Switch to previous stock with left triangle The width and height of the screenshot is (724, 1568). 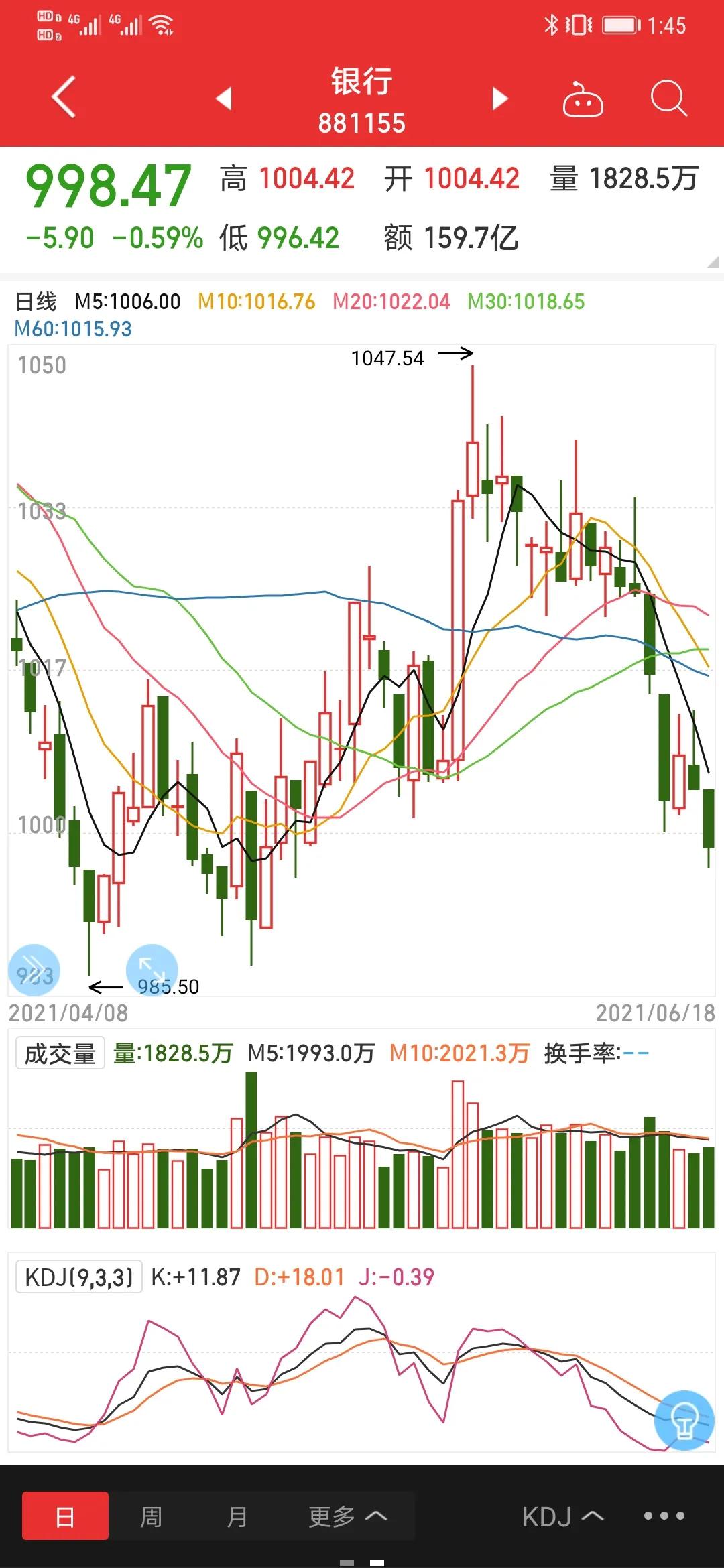(223, 98)
